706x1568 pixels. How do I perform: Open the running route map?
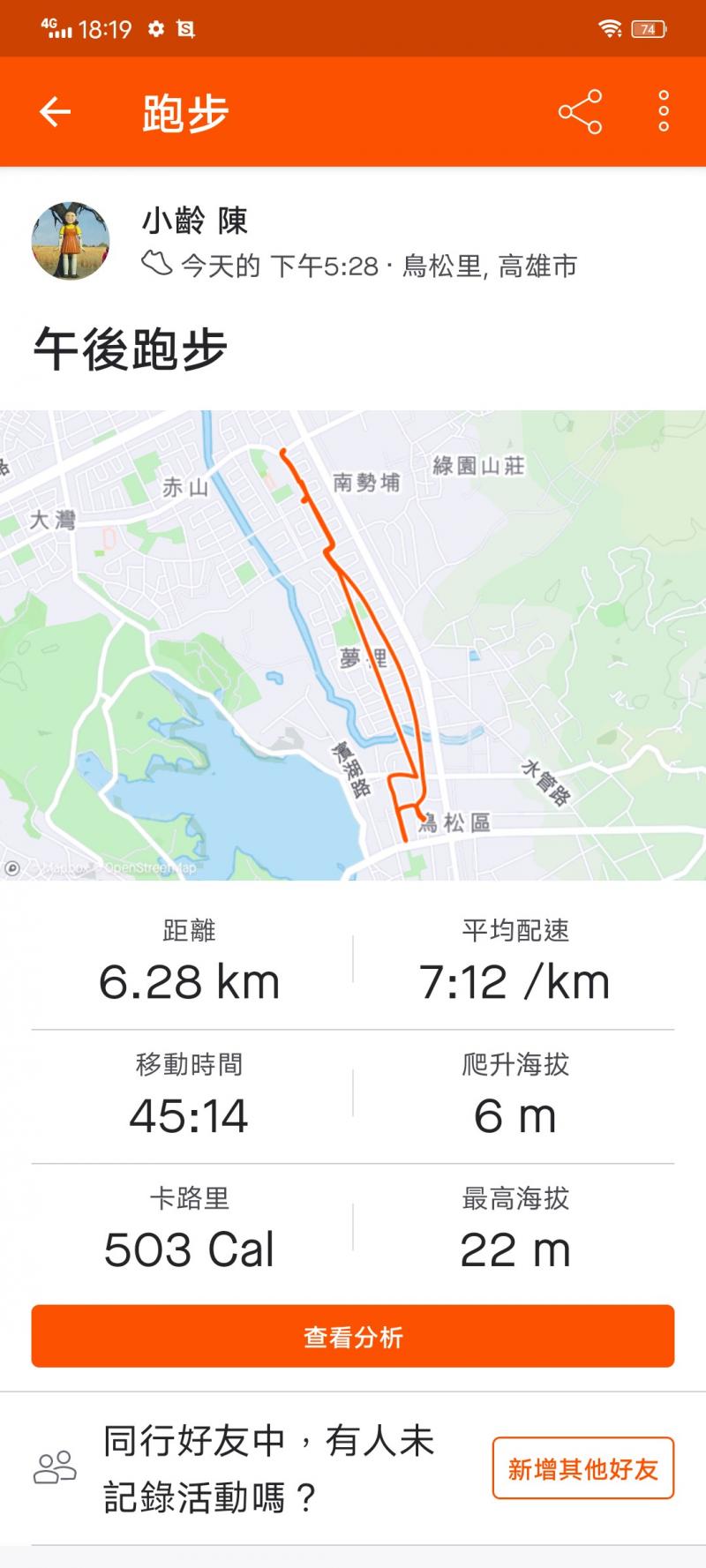pos(353,644)
